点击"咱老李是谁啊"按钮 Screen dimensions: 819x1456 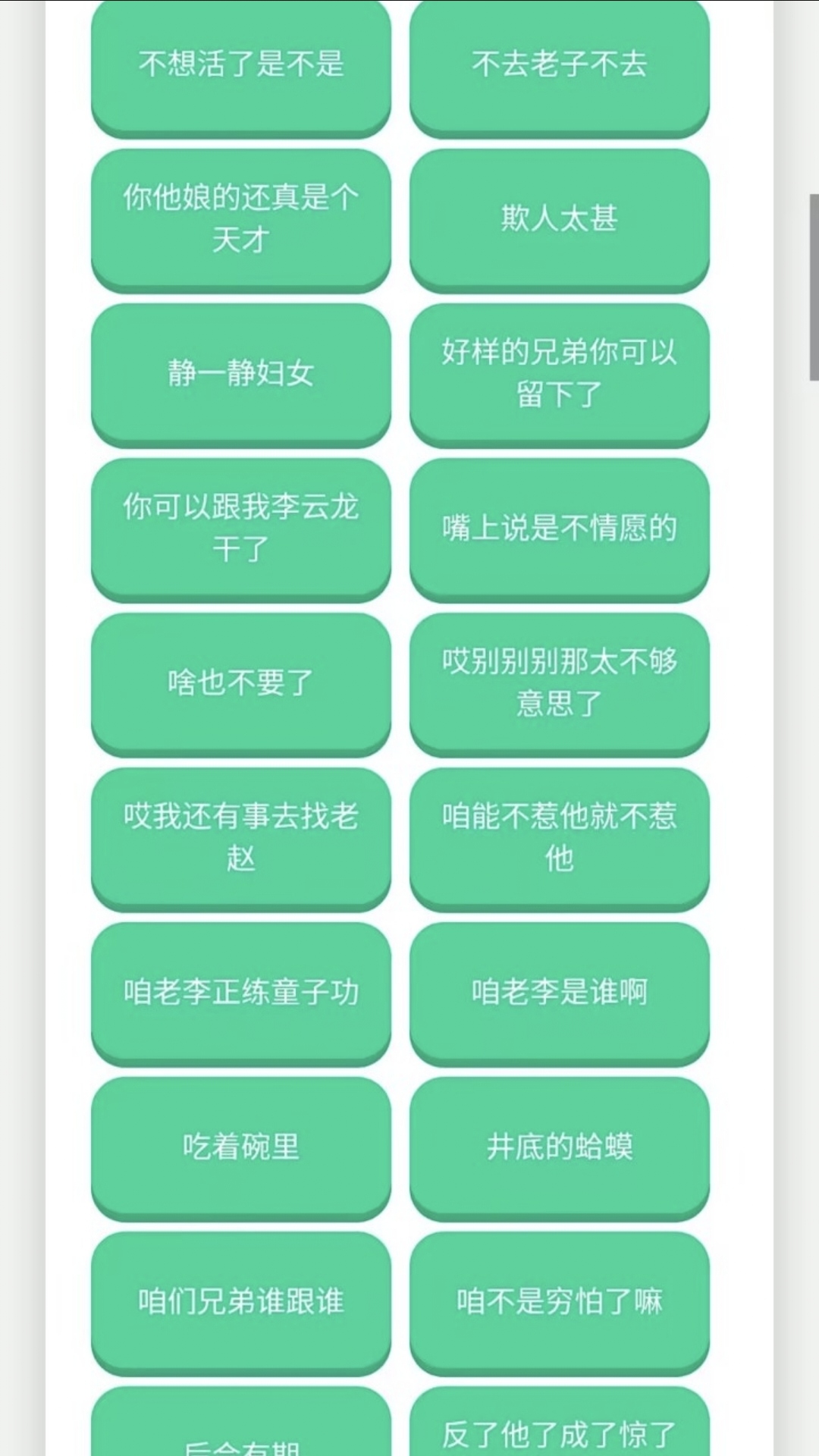[559, 993]
